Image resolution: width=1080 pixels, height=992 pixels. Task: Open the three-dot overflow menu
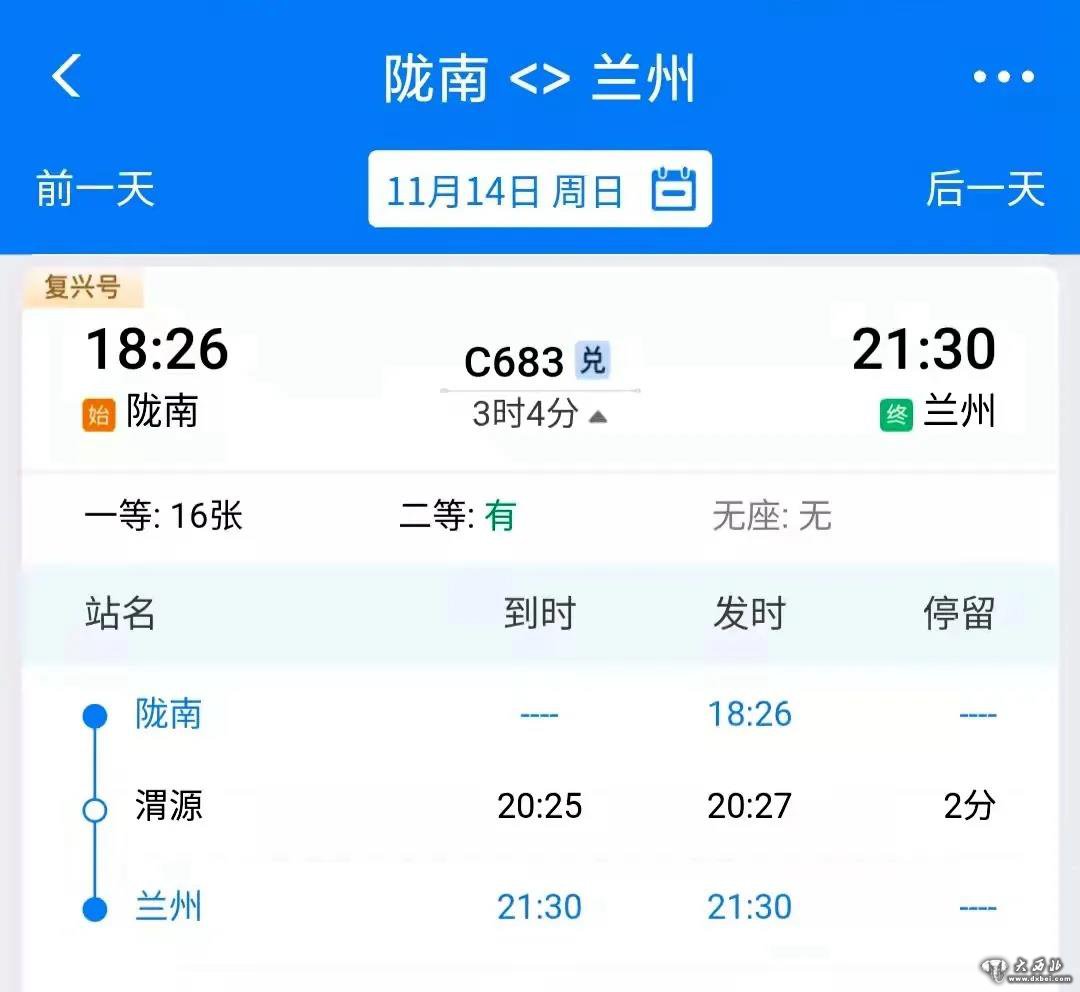1003,78
